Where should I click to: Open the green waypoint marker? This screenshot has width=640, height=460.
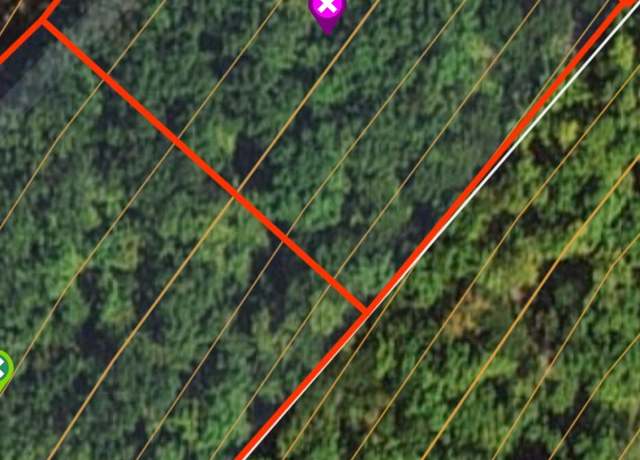[x=3, y=370]
